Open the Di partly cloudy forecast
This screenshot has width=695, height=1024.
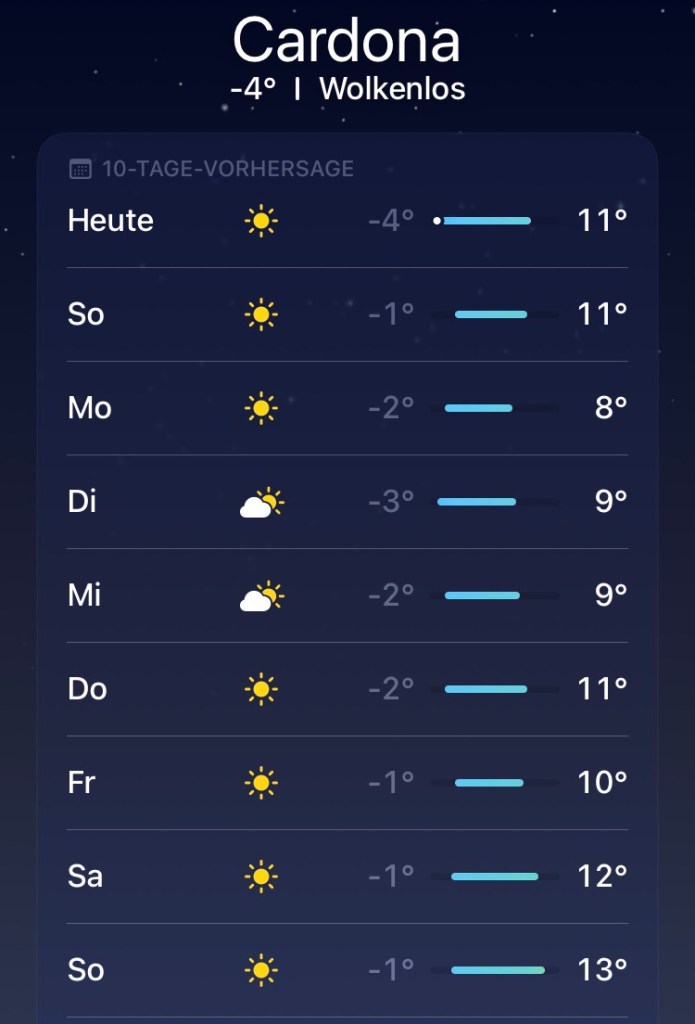coord(347,501)
